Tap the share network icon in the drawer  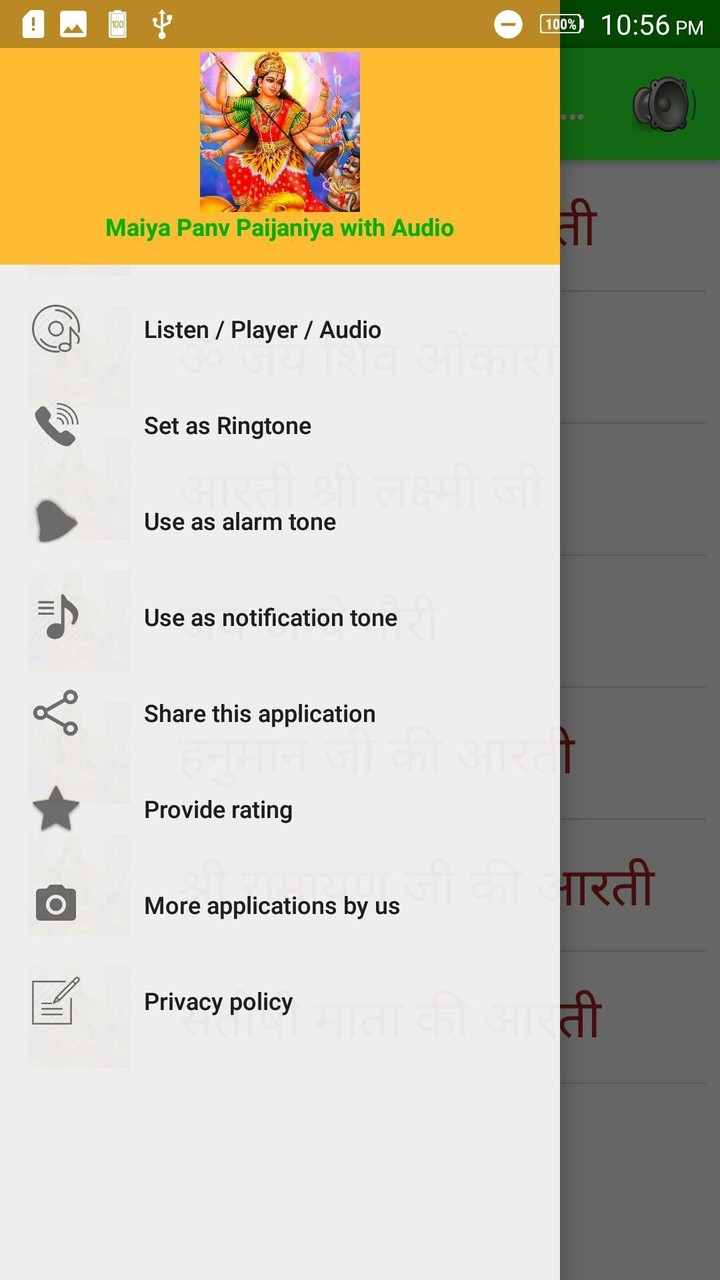55,713
